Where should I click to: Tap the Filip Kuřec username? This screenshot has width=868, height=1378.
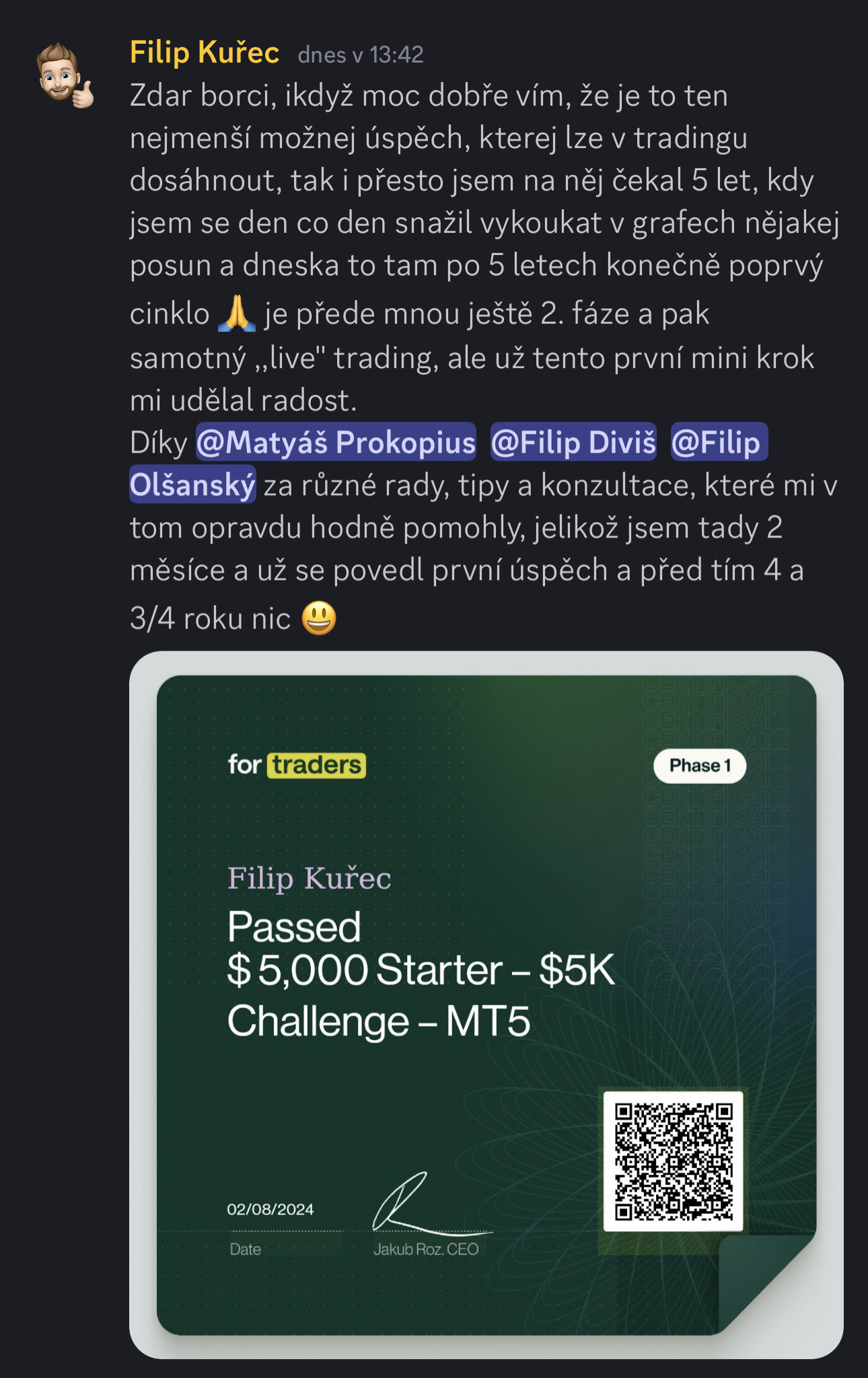pyautogui.click(x=205, y=52)
